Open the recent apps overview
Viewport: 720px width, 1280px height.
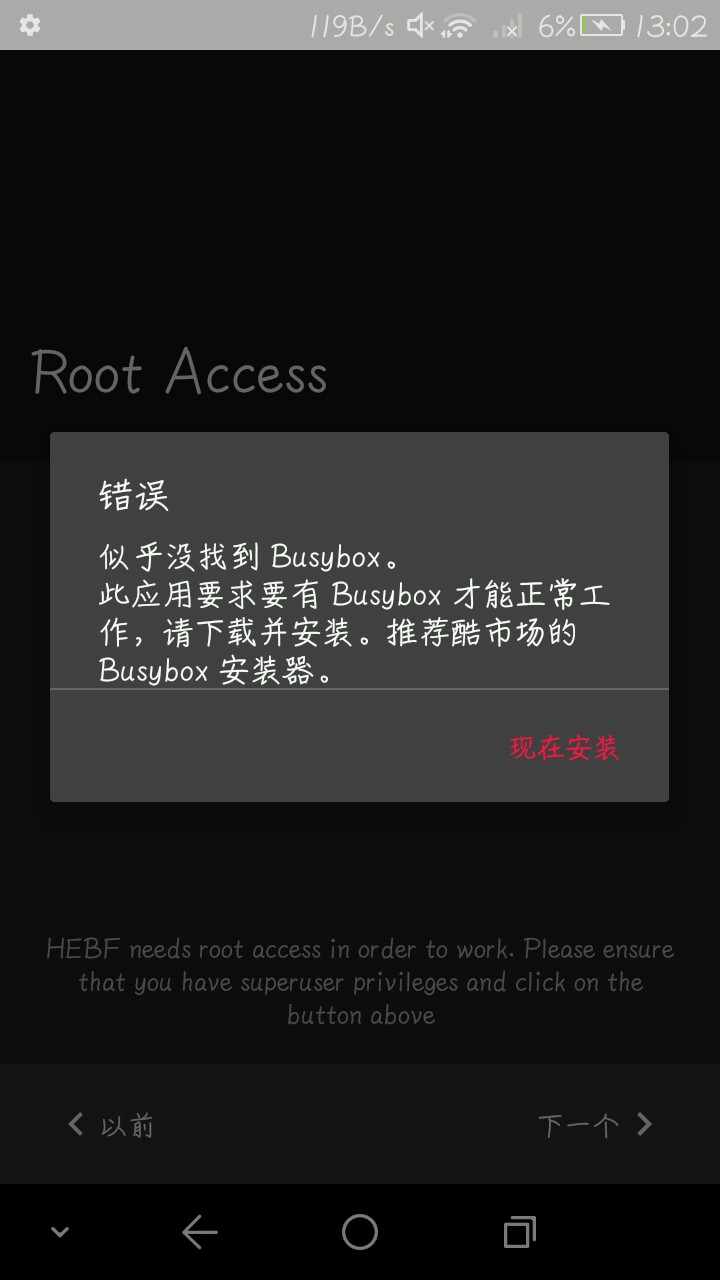click(x=519, y=1232)
